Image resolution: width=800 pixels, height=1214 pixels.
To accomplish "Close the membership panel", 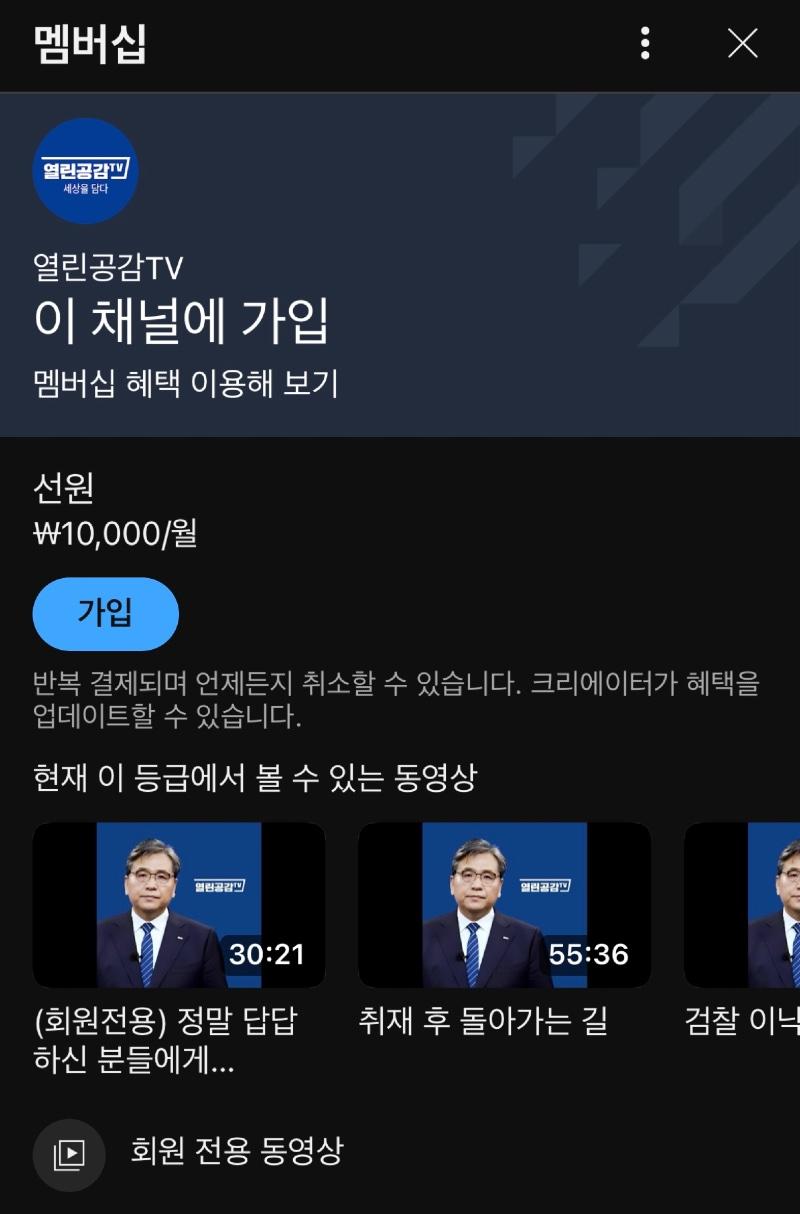I will [x=742, y=43].
